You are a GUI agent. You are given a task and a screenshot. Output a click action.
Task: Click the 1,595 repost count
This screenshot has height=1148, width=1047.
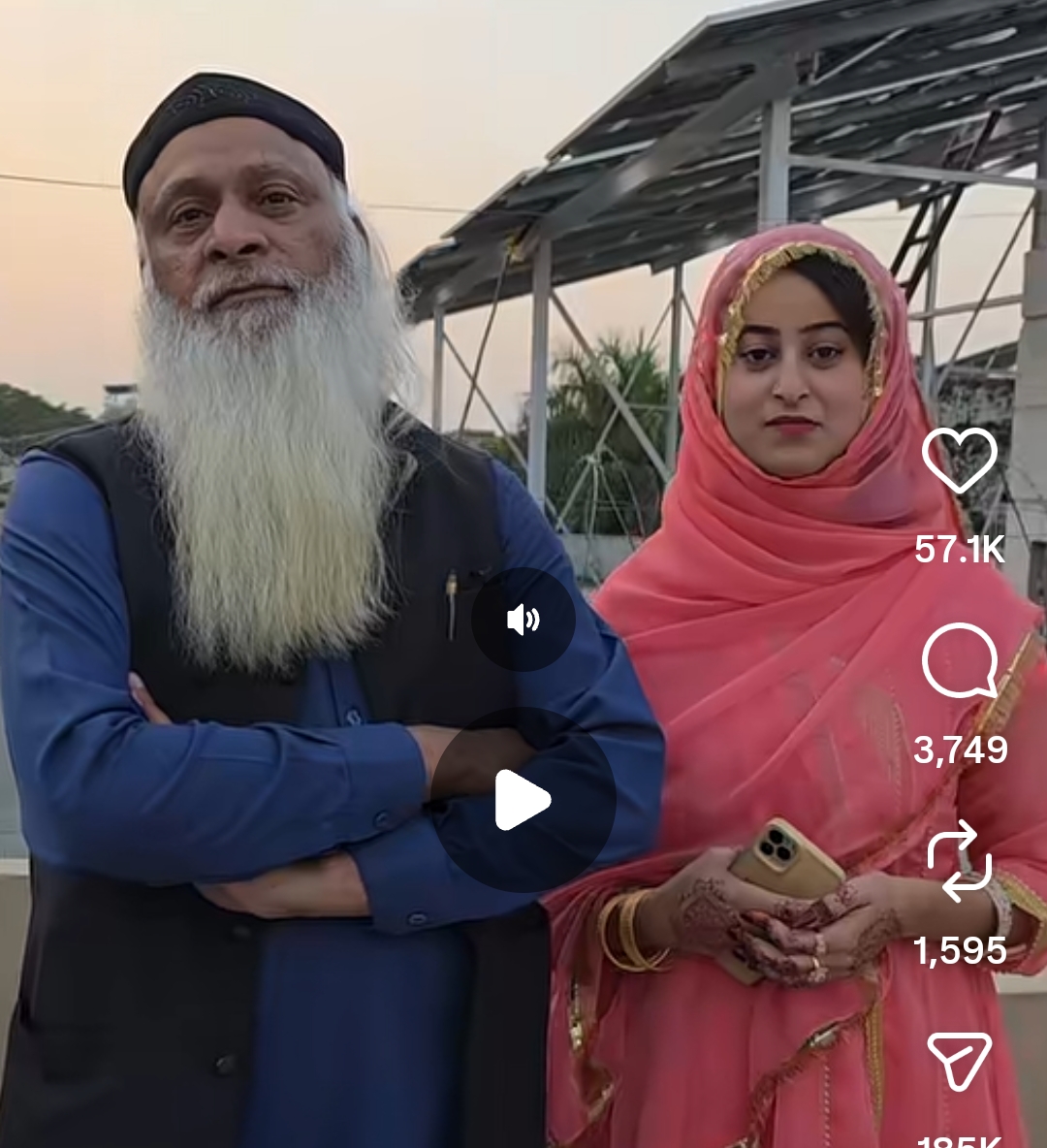(962, 951)
